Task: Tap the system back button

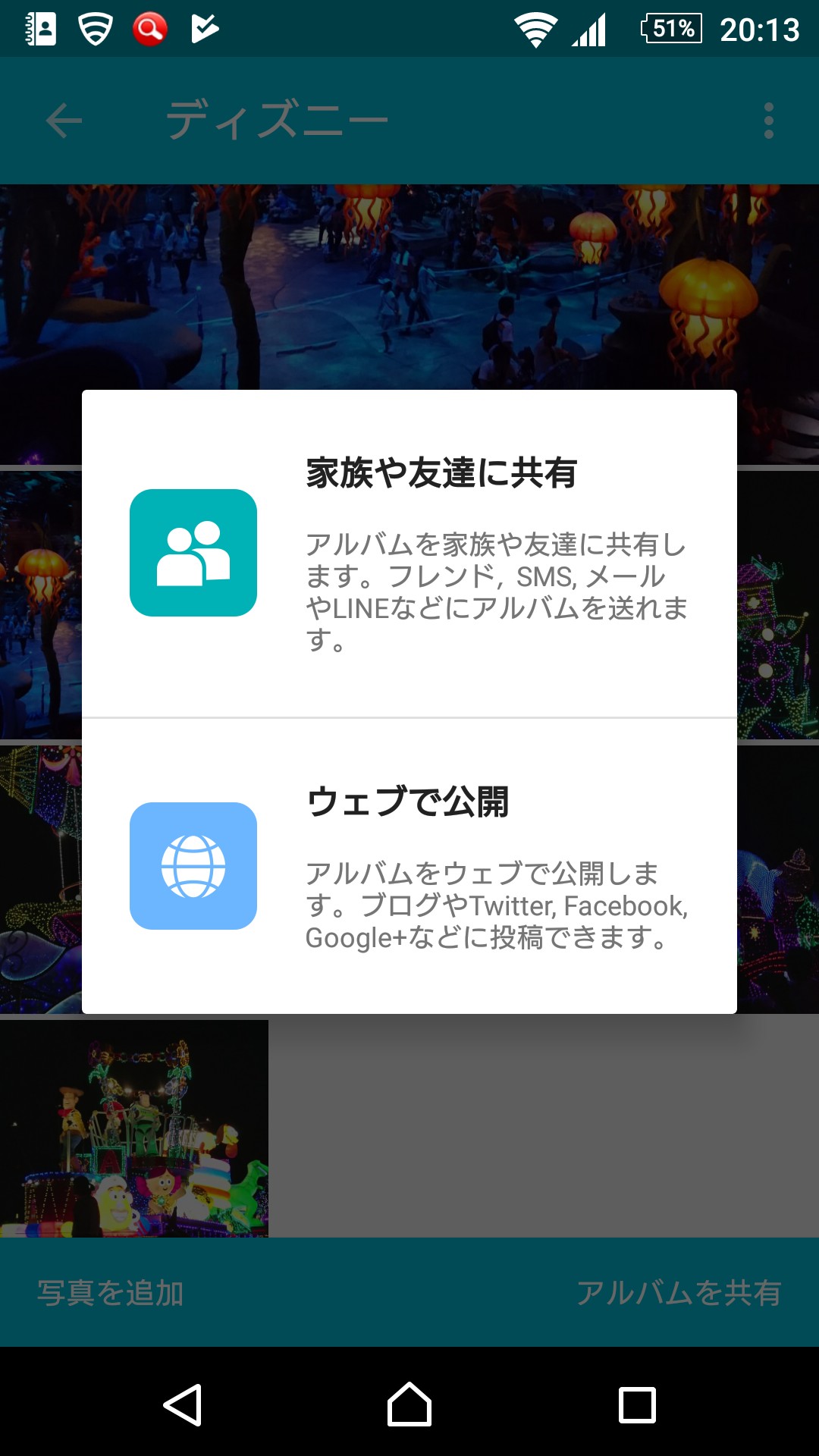Action: pos(183,1404)
